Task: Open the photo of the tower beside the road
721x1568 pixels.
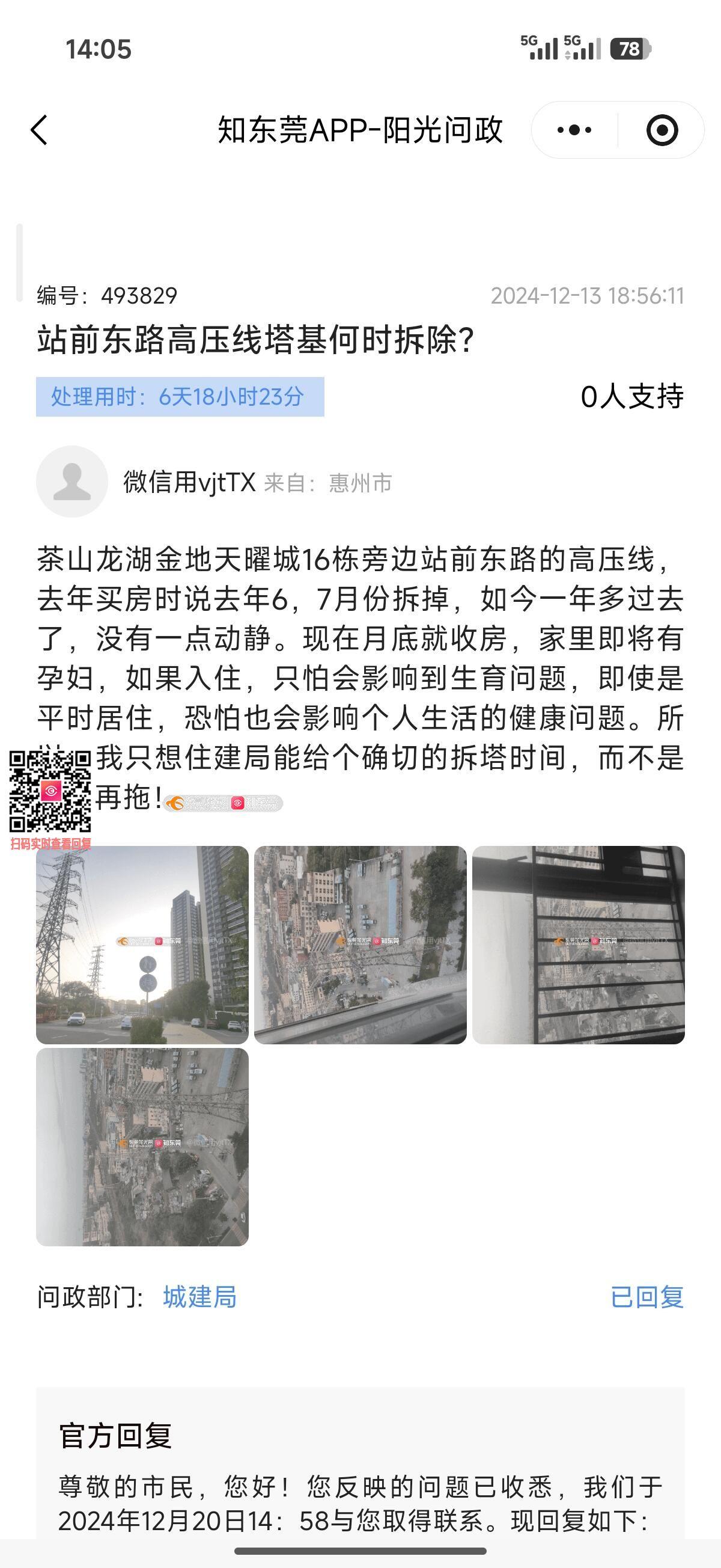Action: 142,945
